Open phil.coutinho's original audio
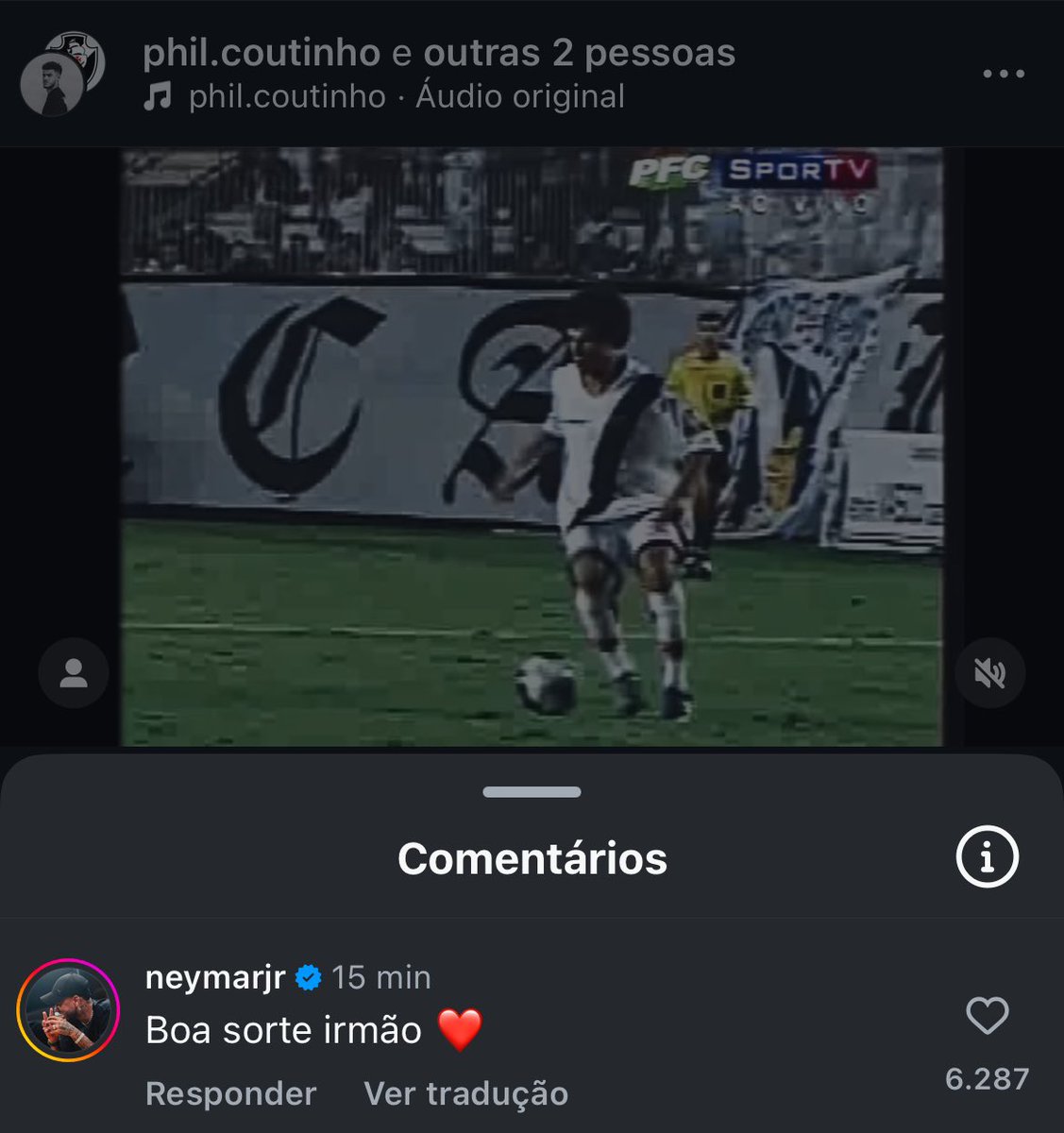The width and height of the screenshot is (1064, 1133). [406, 97]
